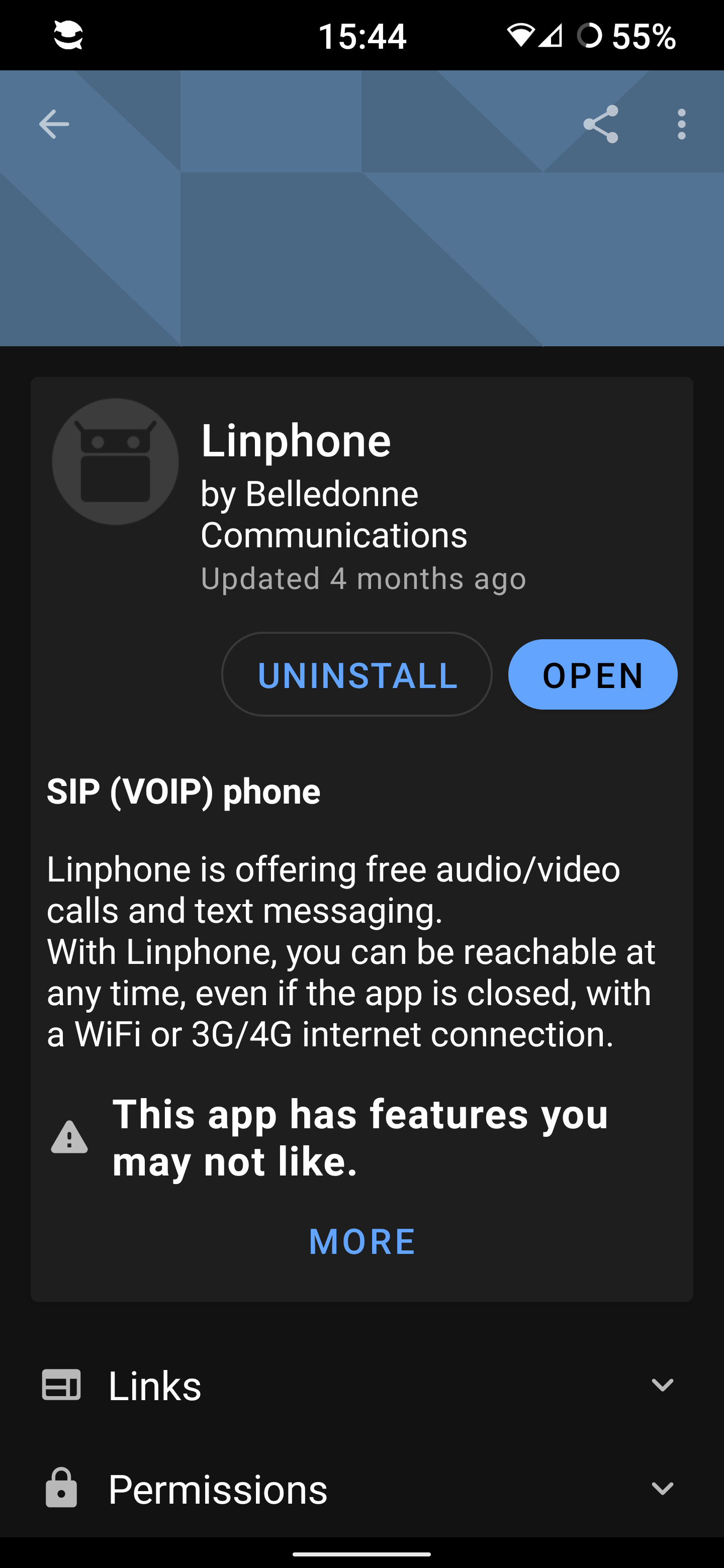
Task: Open the overflow menu
Action: pyautogui.click(x=681, y=124)
